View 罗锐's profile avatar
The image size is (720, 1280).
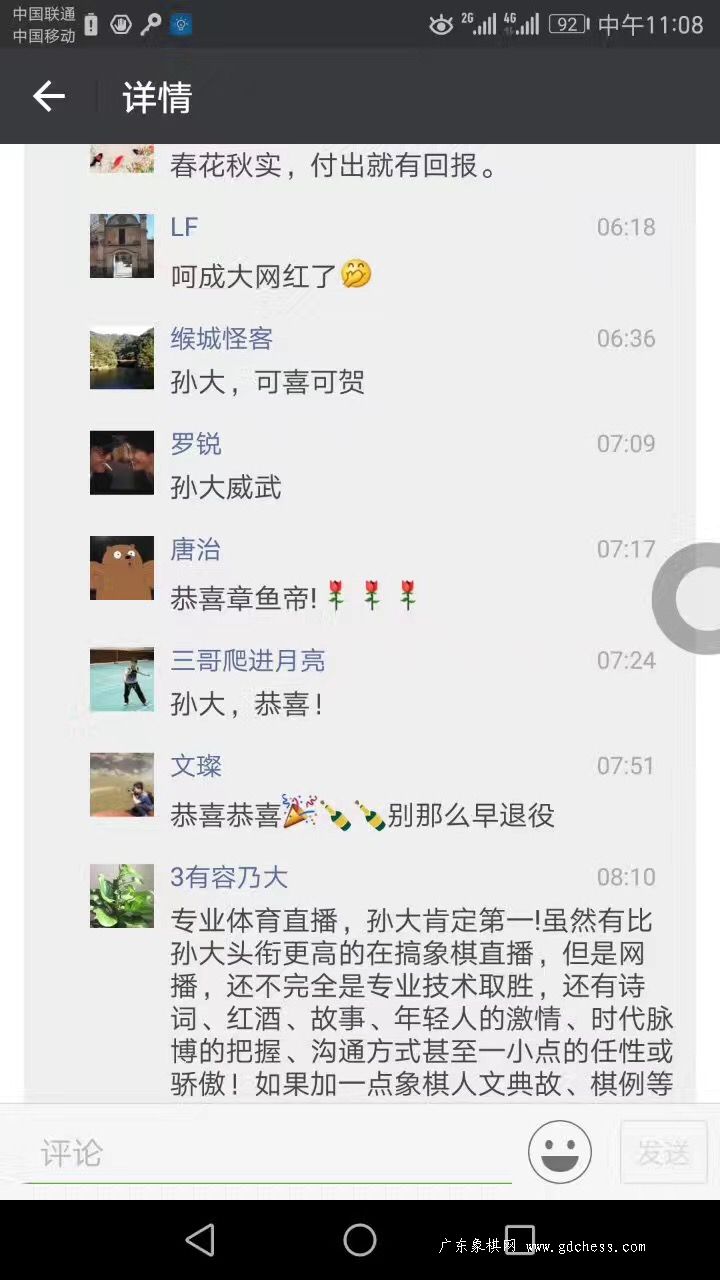[122, 463]
